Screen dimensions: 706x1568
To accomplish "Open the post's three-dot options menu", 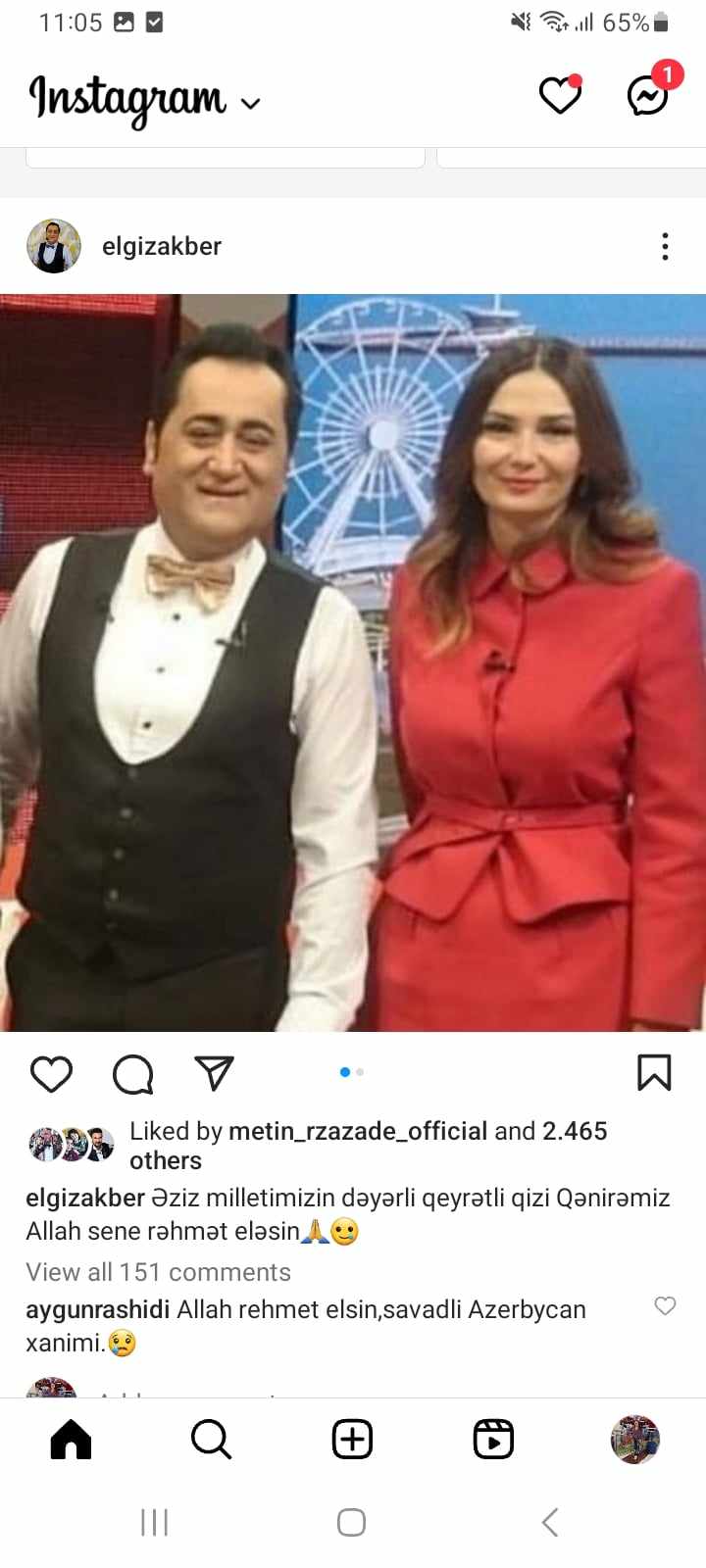I will click(x=665, y=246).
